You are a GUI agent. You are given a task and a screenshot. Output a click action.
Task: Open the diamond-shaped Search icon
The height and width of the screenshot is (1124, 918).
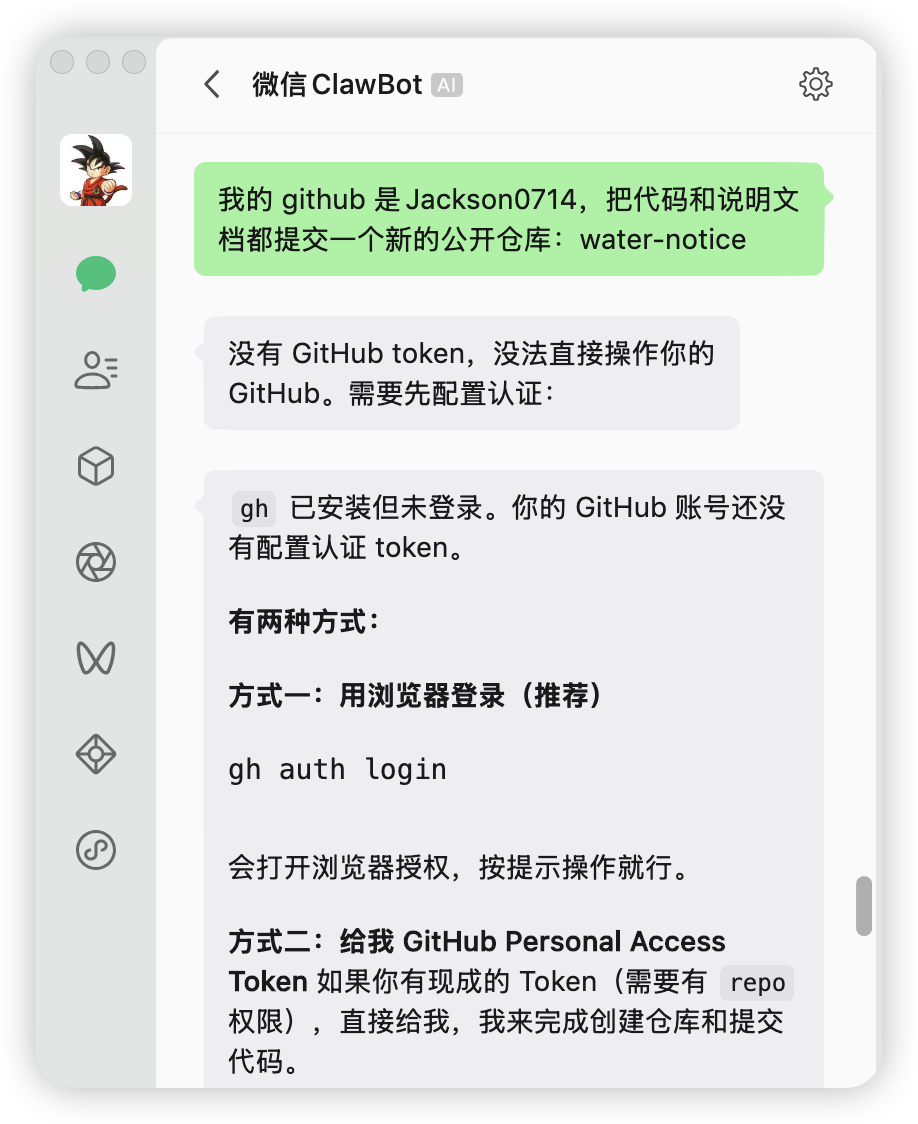point(96,754)
